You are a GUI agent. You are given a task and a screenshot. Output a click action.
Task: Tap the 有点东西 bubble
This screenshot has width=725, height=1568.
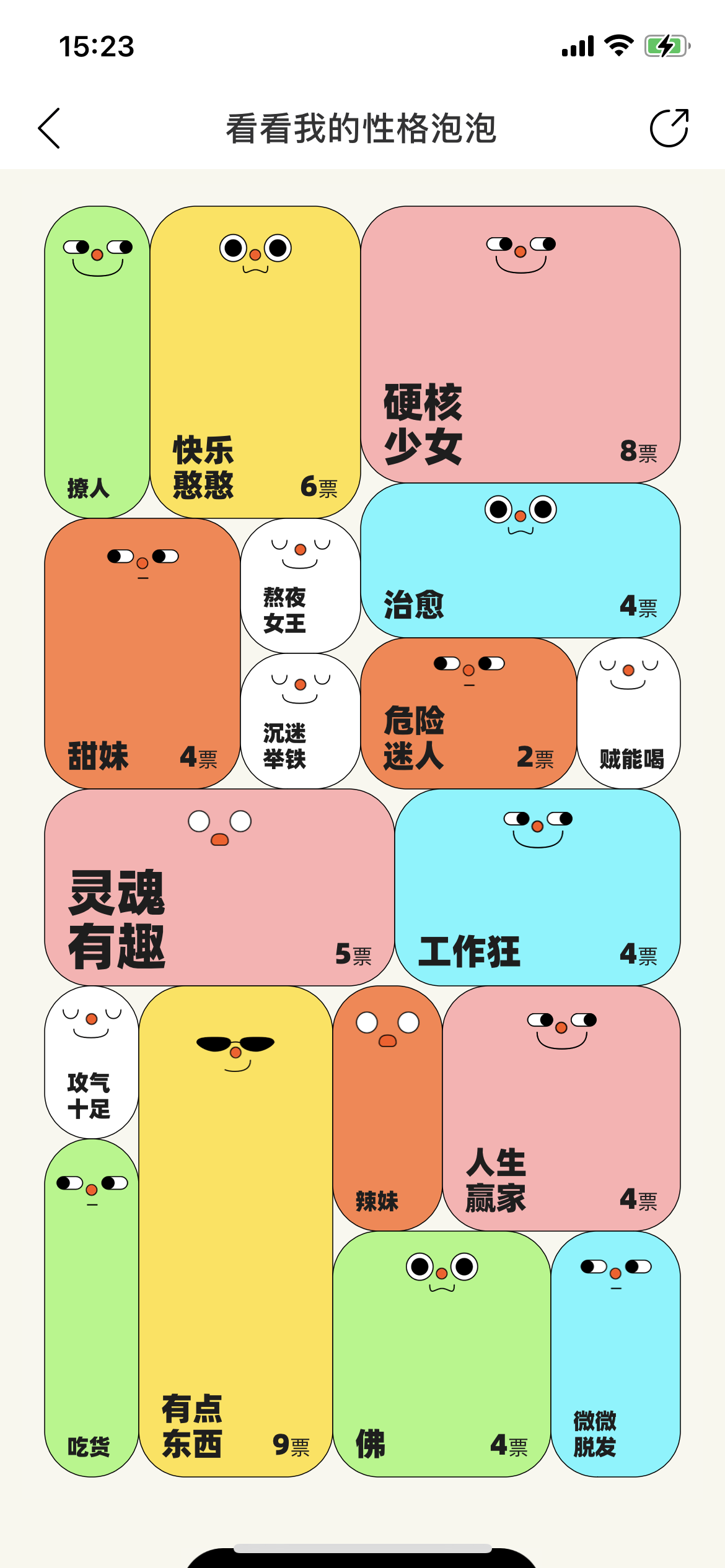[x=235, y=1231]
